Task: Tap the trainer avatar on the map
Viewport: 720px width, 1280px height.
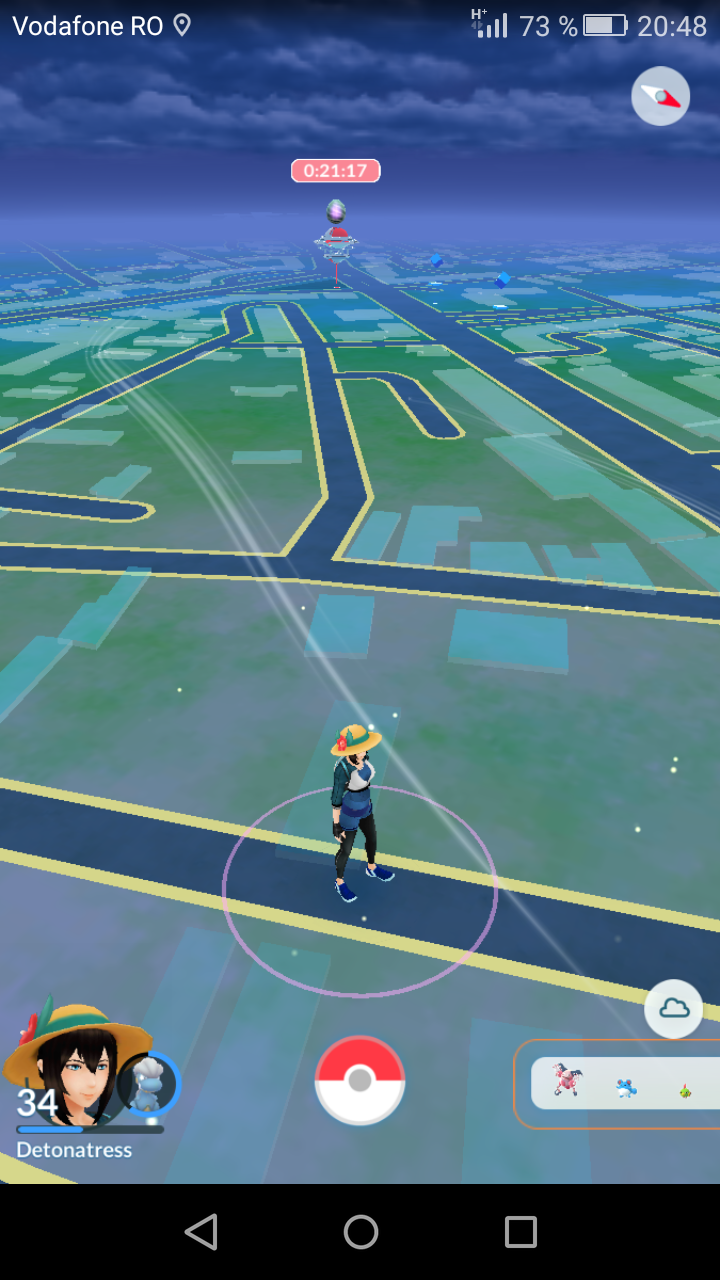Action: pyautogui.click(x=358, y=812)
